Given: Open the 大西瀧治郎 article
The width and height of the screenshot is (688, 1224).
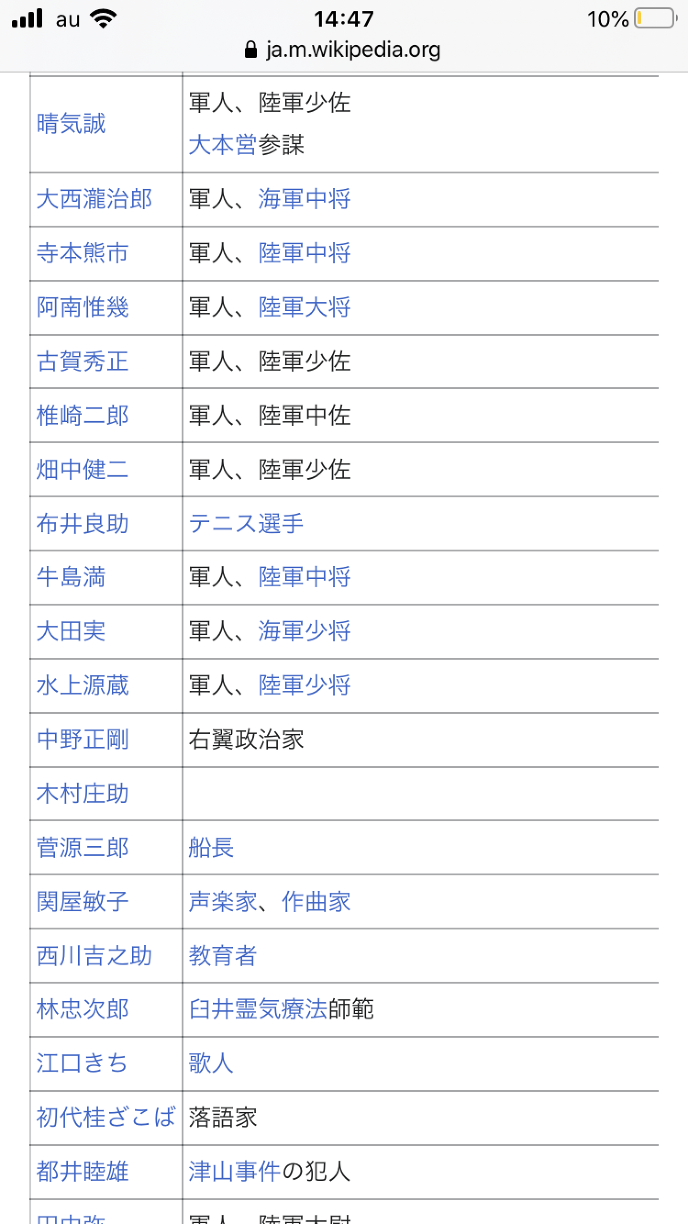Looking at the screenshot, I should coord(94,199).
